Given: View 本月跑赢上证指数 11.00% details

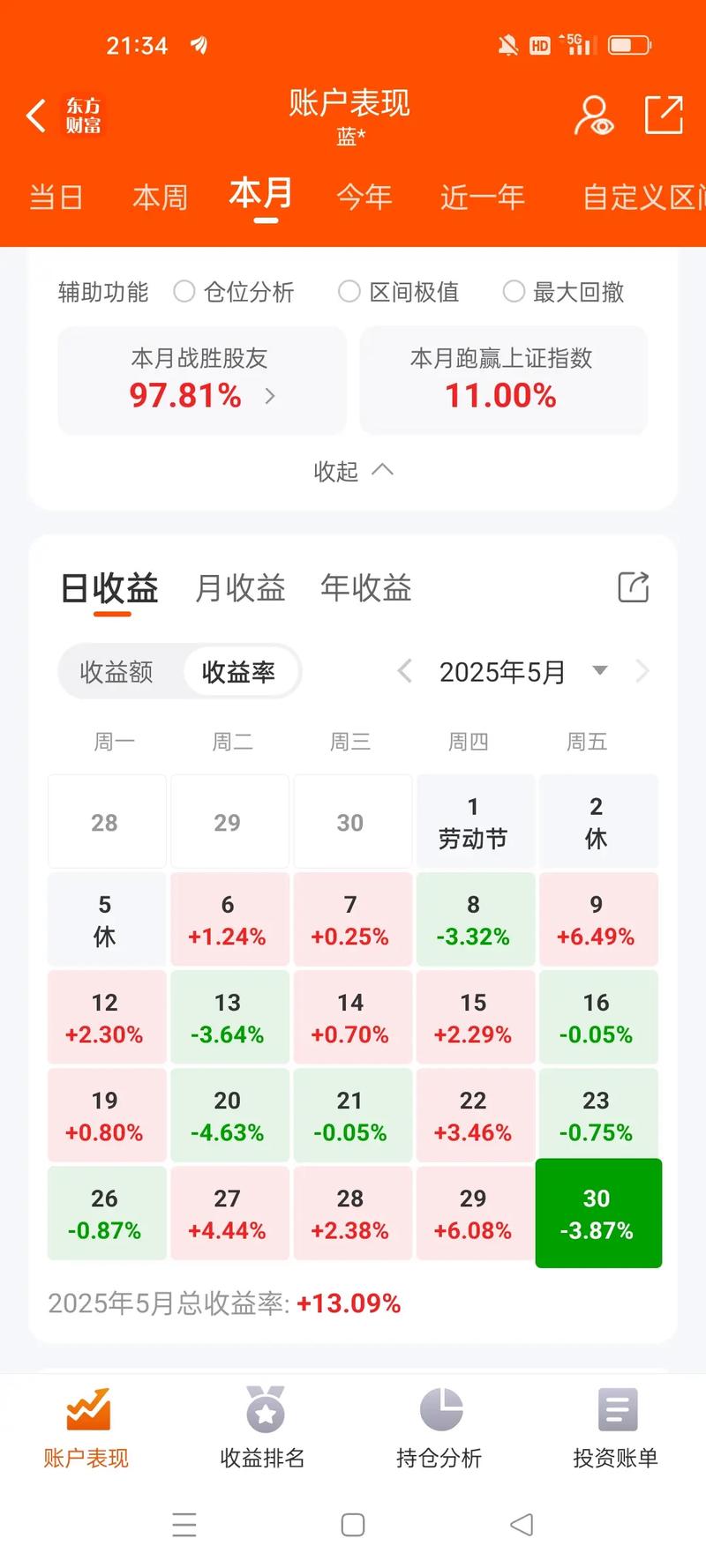Looking at the screenshot, I should click(x=502, y=379).
